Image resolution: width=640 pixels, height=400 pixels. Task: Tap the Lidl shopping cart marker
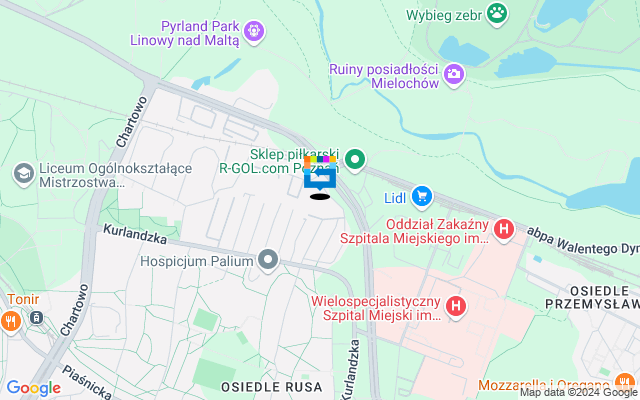pyautogui.click(x=422, y=196)
